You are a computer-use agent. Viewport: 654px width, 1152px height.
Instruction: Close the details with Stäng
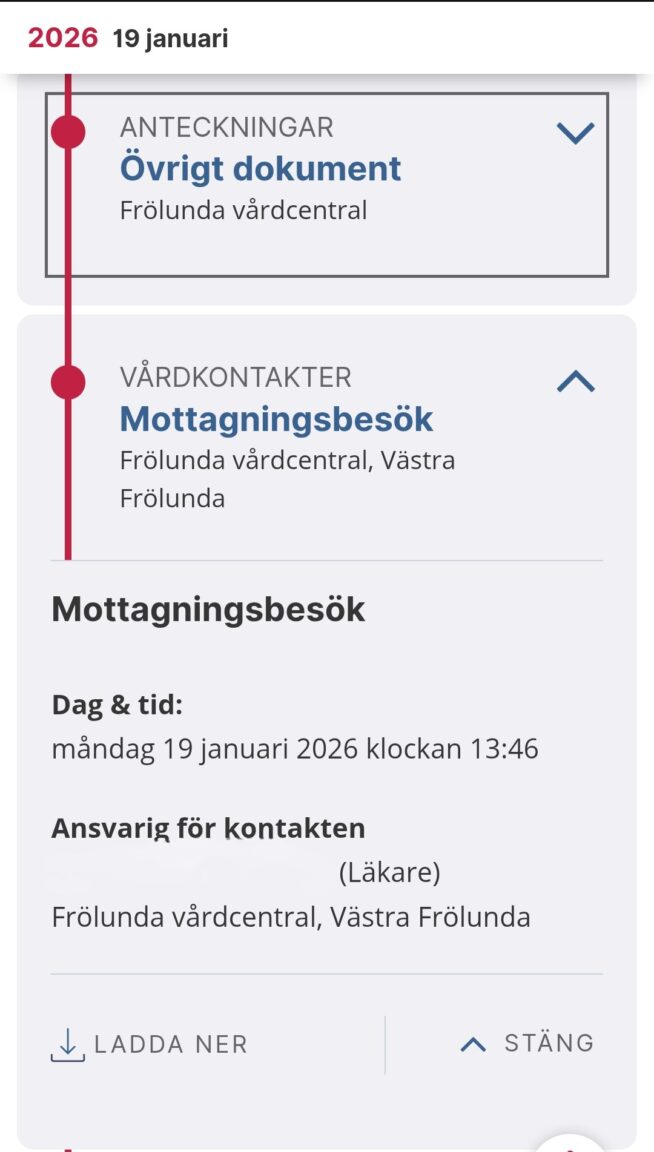coord(527,1043)
